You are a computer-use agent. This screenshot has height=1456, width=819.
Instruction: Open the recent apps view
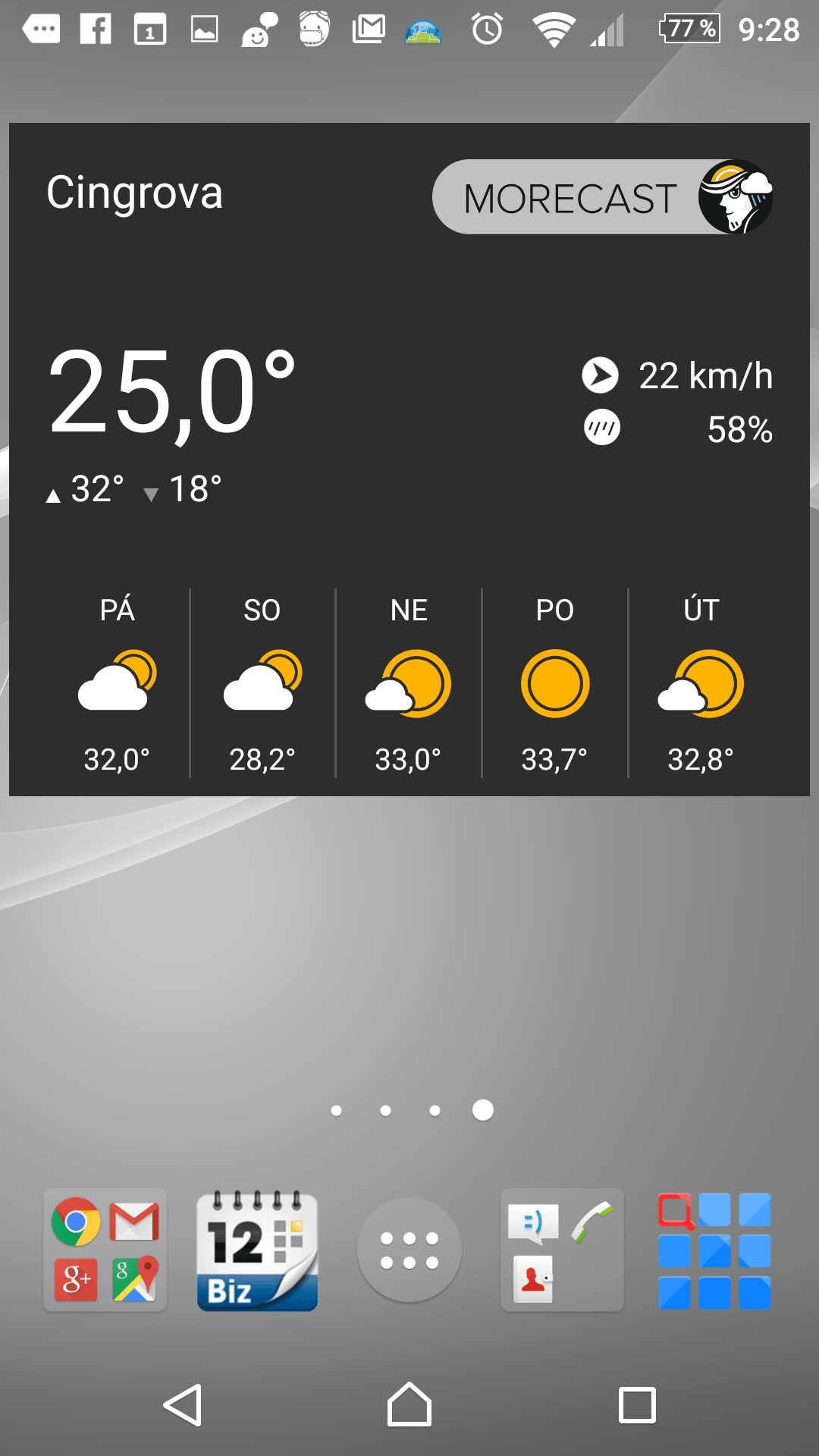(637, 1405)
